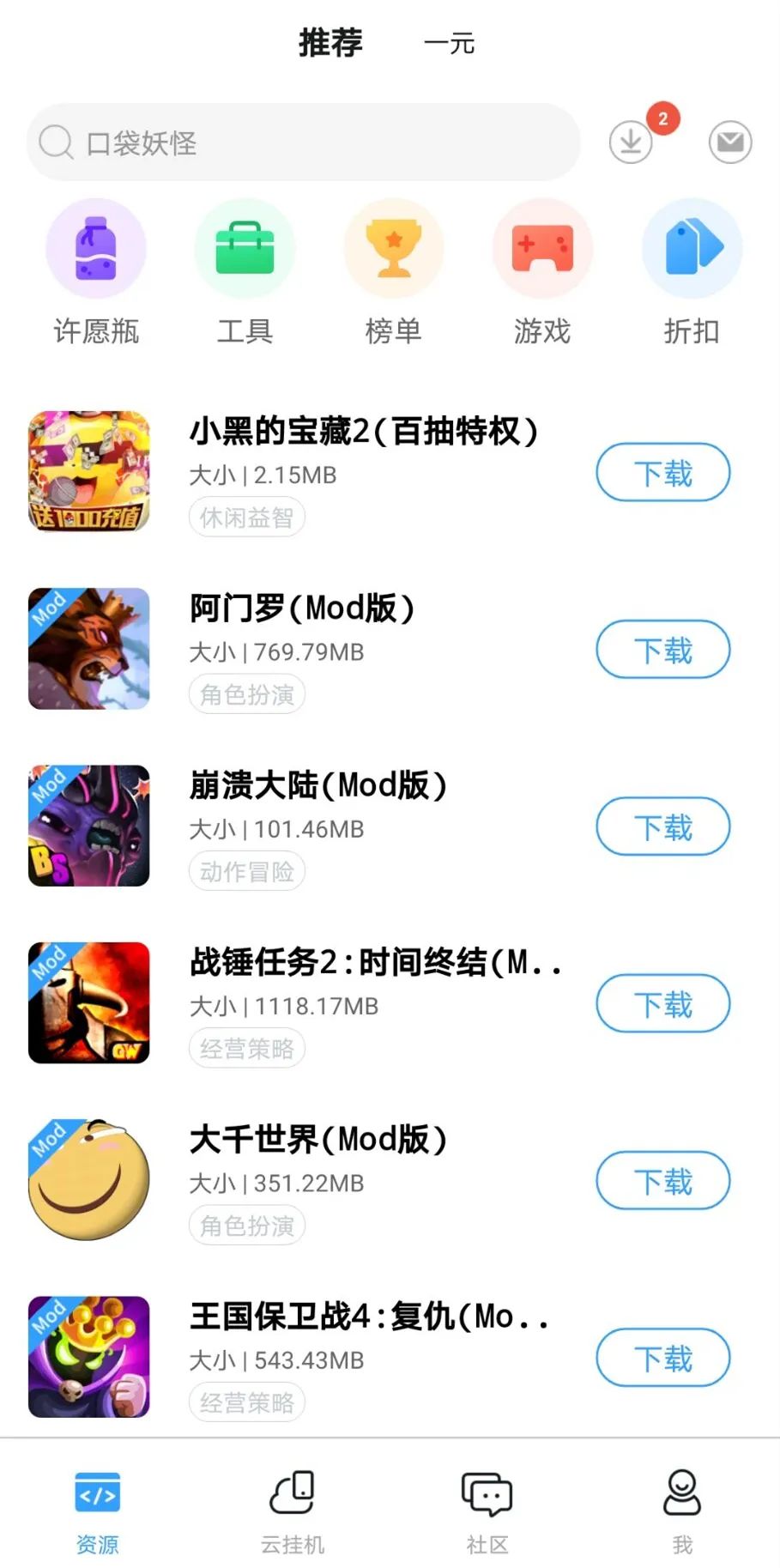Download 小黑的宝藏2(百抽特权)

click(662, 473)
